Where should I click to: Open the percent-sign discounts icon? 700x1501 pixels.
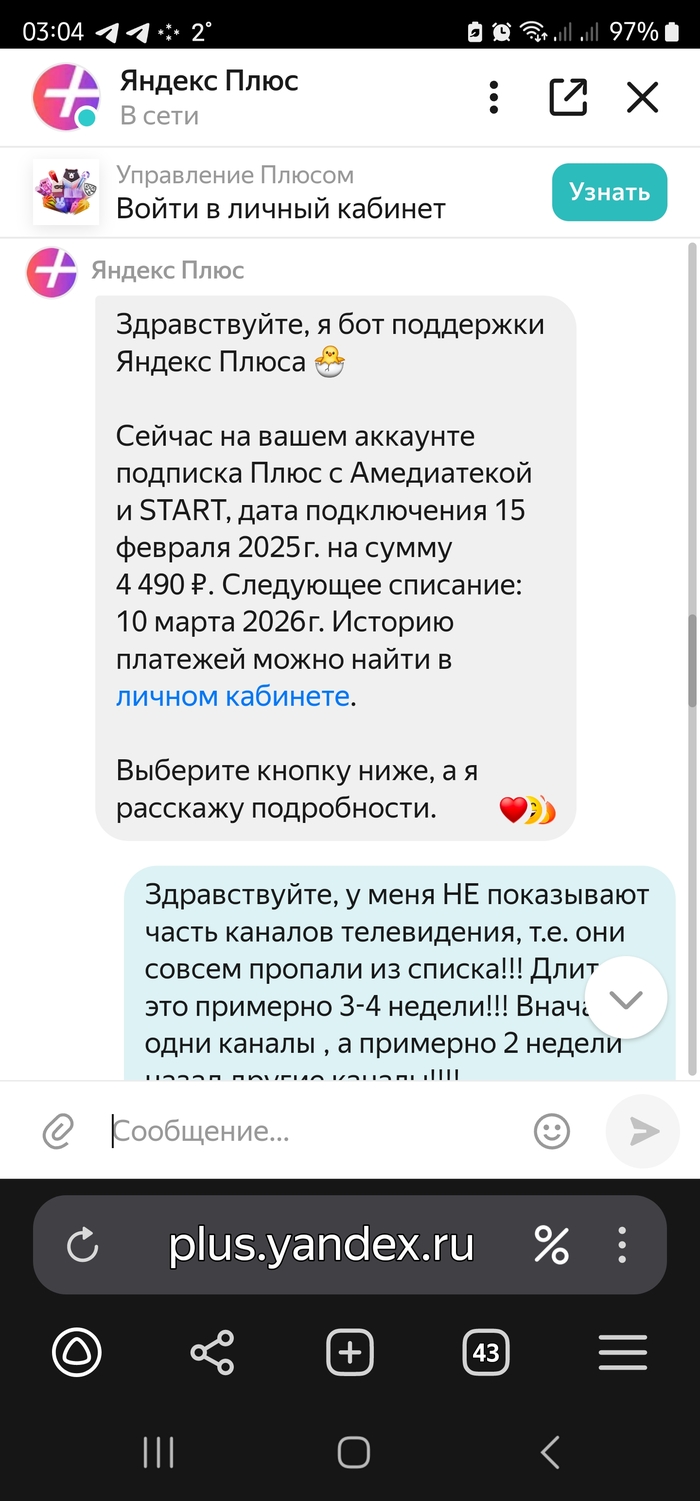coord(551,1246)
